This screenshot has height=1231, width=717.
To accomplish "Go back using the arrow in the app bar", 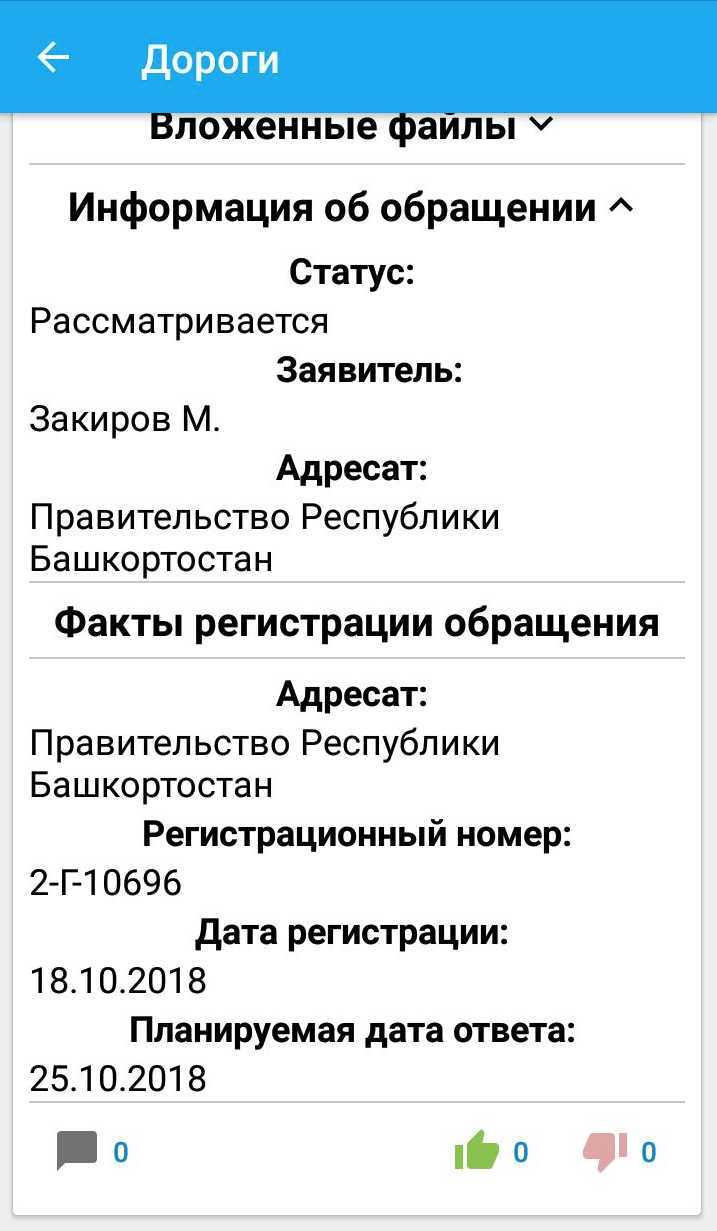I will [x=53, y=58].
